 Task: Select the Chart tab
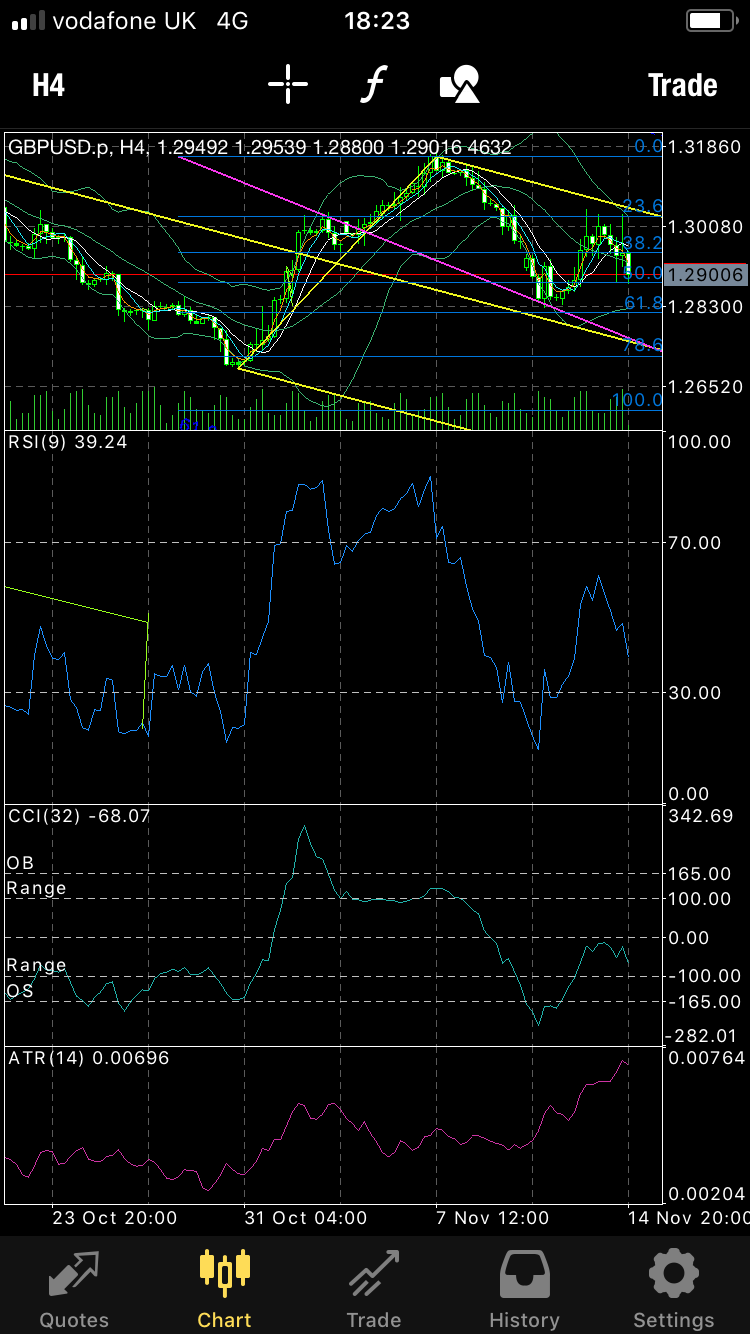[224, 1288]
